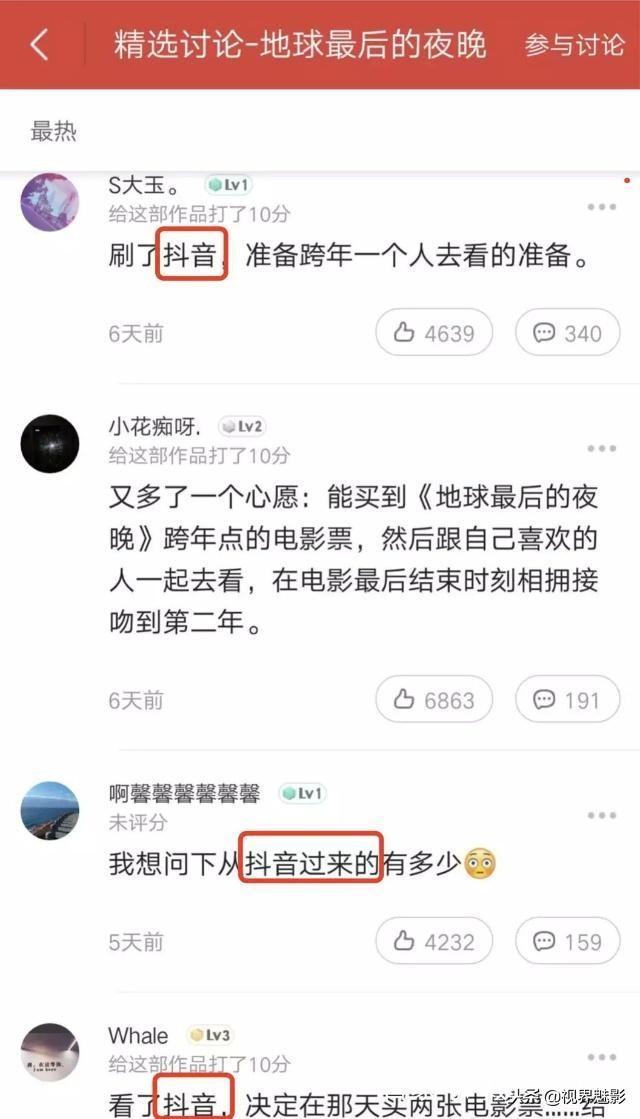The width and height of the screenshot is (640, 1119).
Task: Open 340 replies on S大玉。's comment
Action: (x=567, y=333)
